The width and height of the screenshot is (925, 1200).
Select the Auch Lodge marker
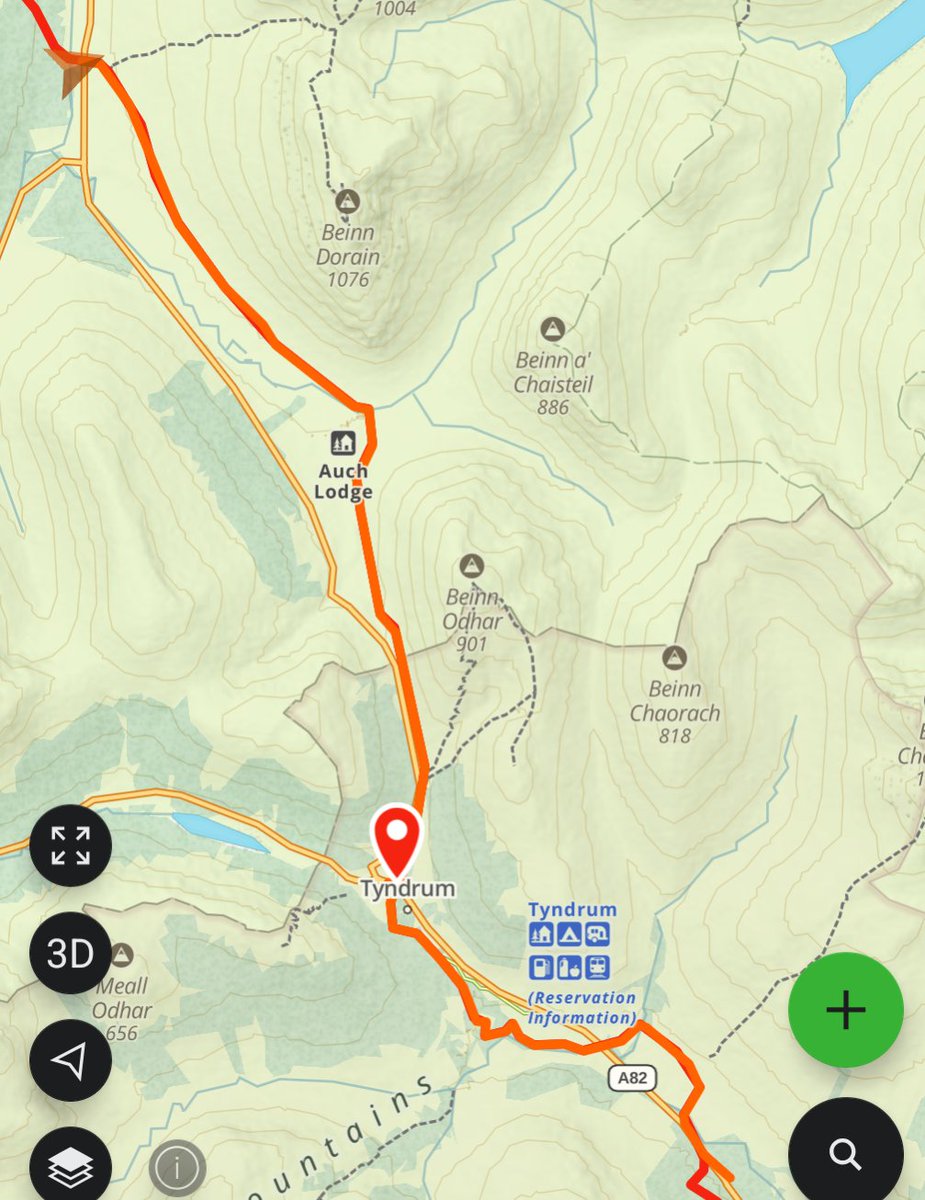343,443
